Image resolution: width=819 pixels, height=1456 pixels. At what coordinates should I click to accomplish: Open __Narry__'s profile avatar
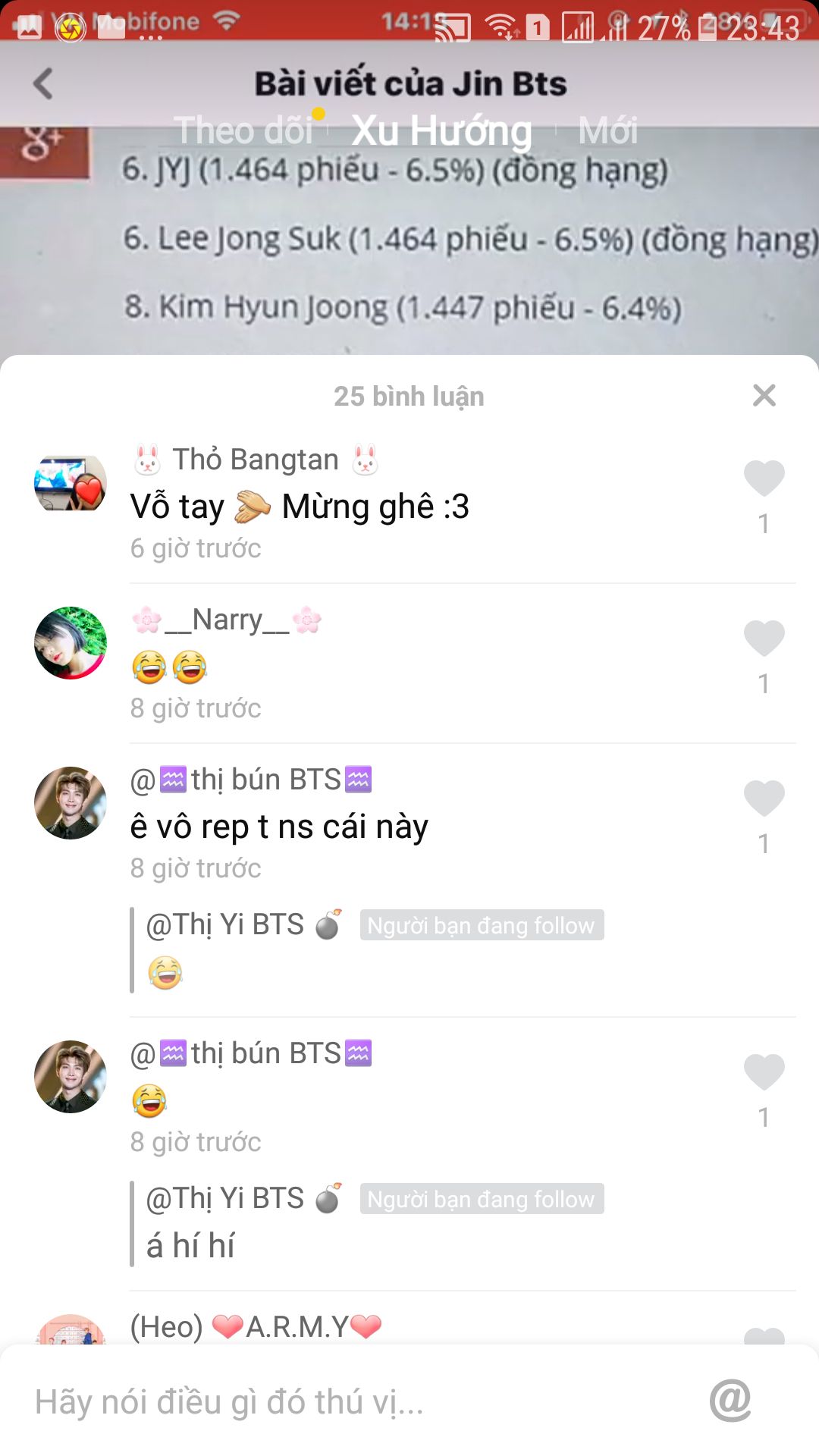tap(71, 643)
